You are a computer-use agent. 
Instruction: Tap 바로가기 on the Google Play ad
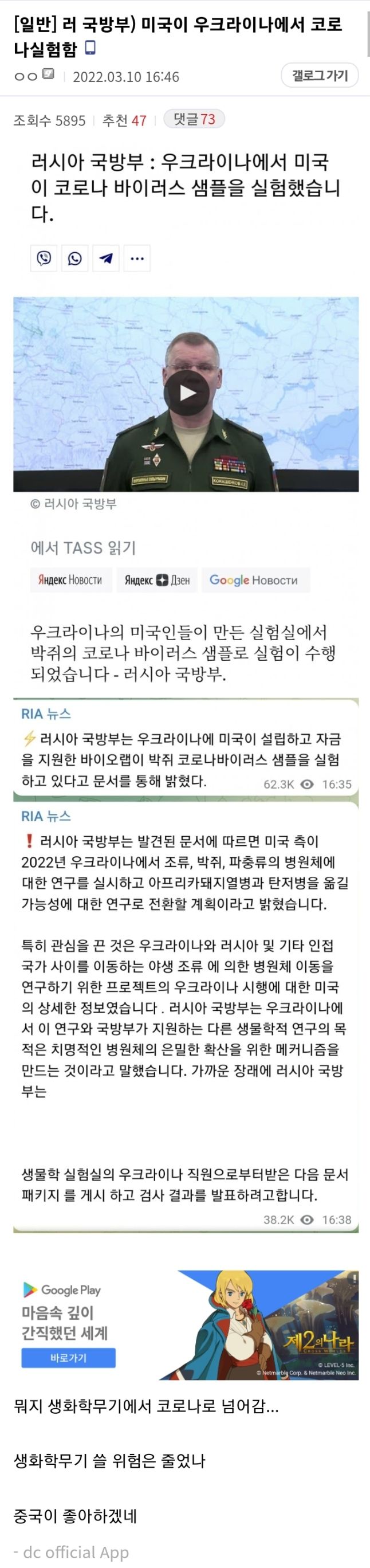pyautogui.click(x=68, y=1358)
